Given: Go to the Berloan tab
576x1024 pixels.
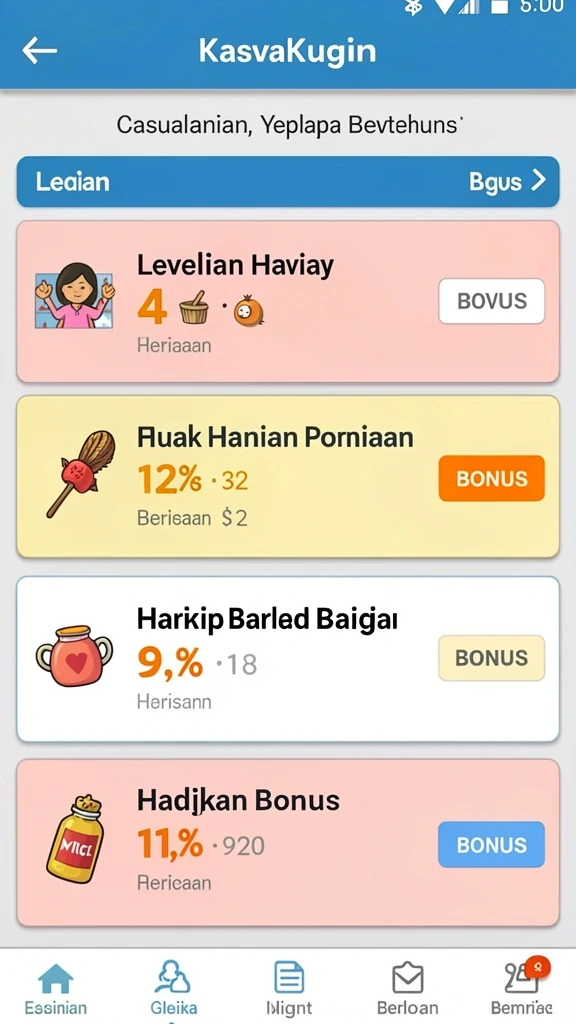Looking at the screenshot, I should coord(408,987).
